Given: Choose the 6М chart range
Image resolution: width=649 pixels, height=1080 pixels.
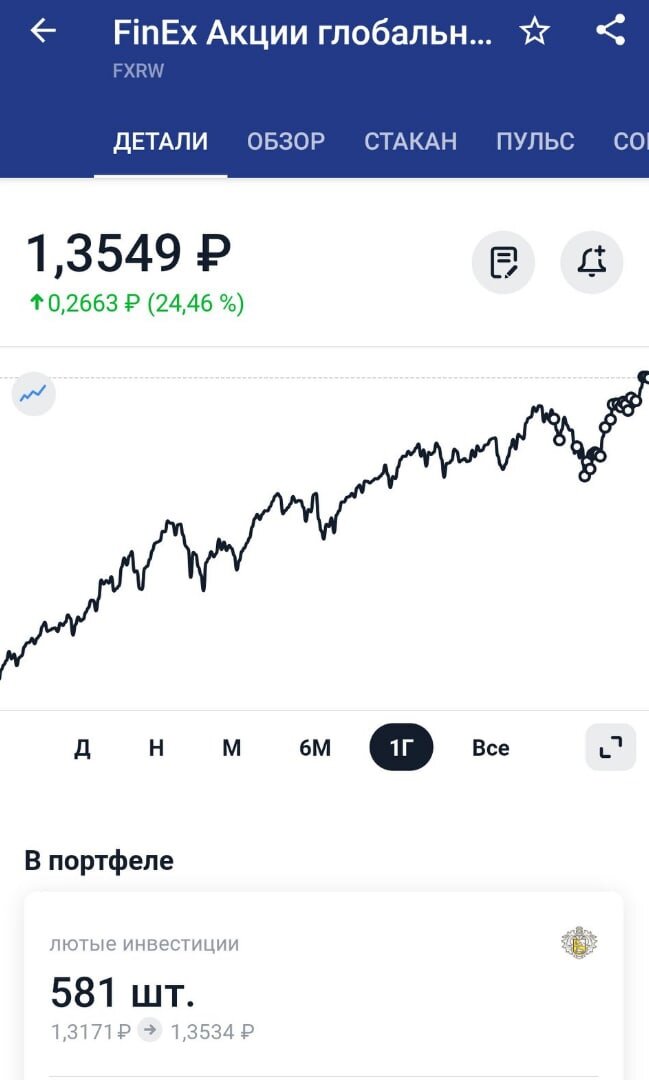Looking at the screenshot, I should [x=315, y=748].
